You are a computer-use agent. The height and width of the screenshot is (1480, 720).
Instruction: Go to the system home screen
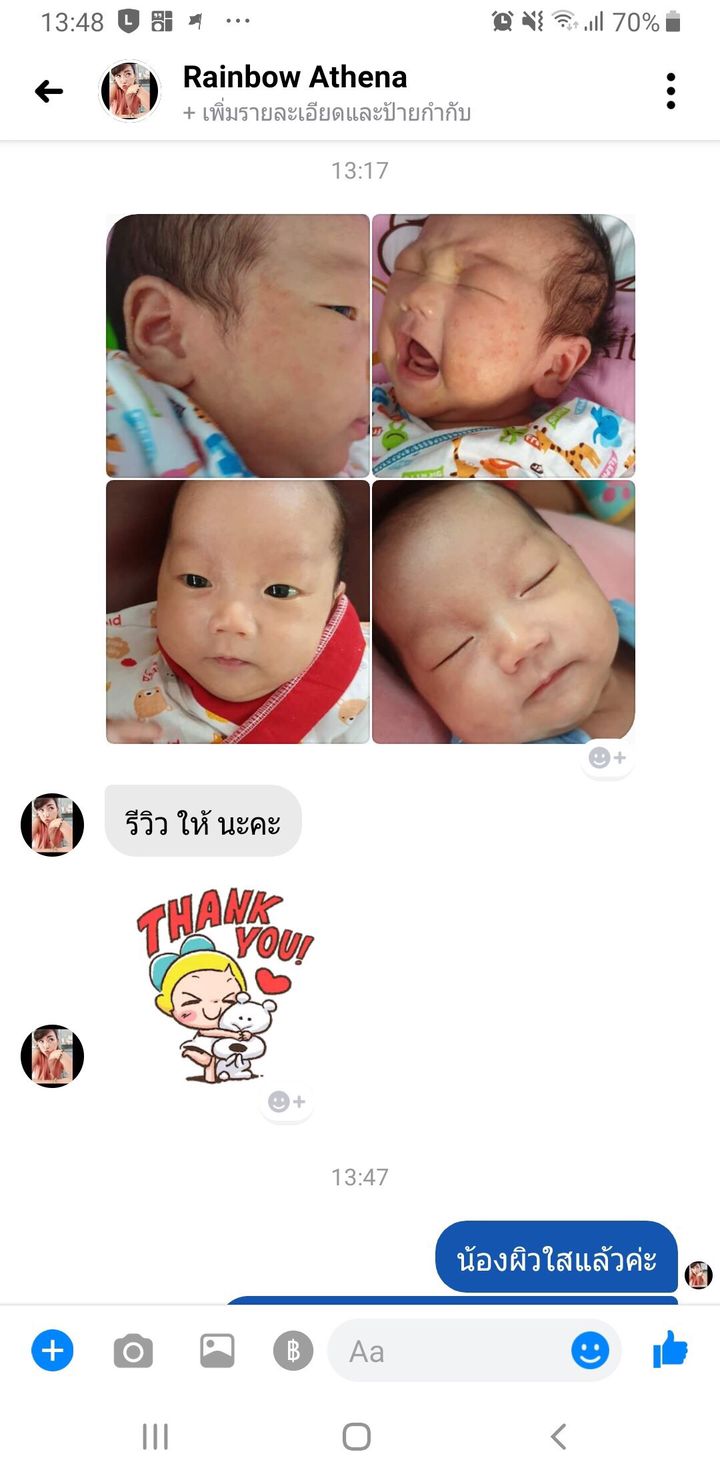pyautogui.click(x=357, y=1437)
